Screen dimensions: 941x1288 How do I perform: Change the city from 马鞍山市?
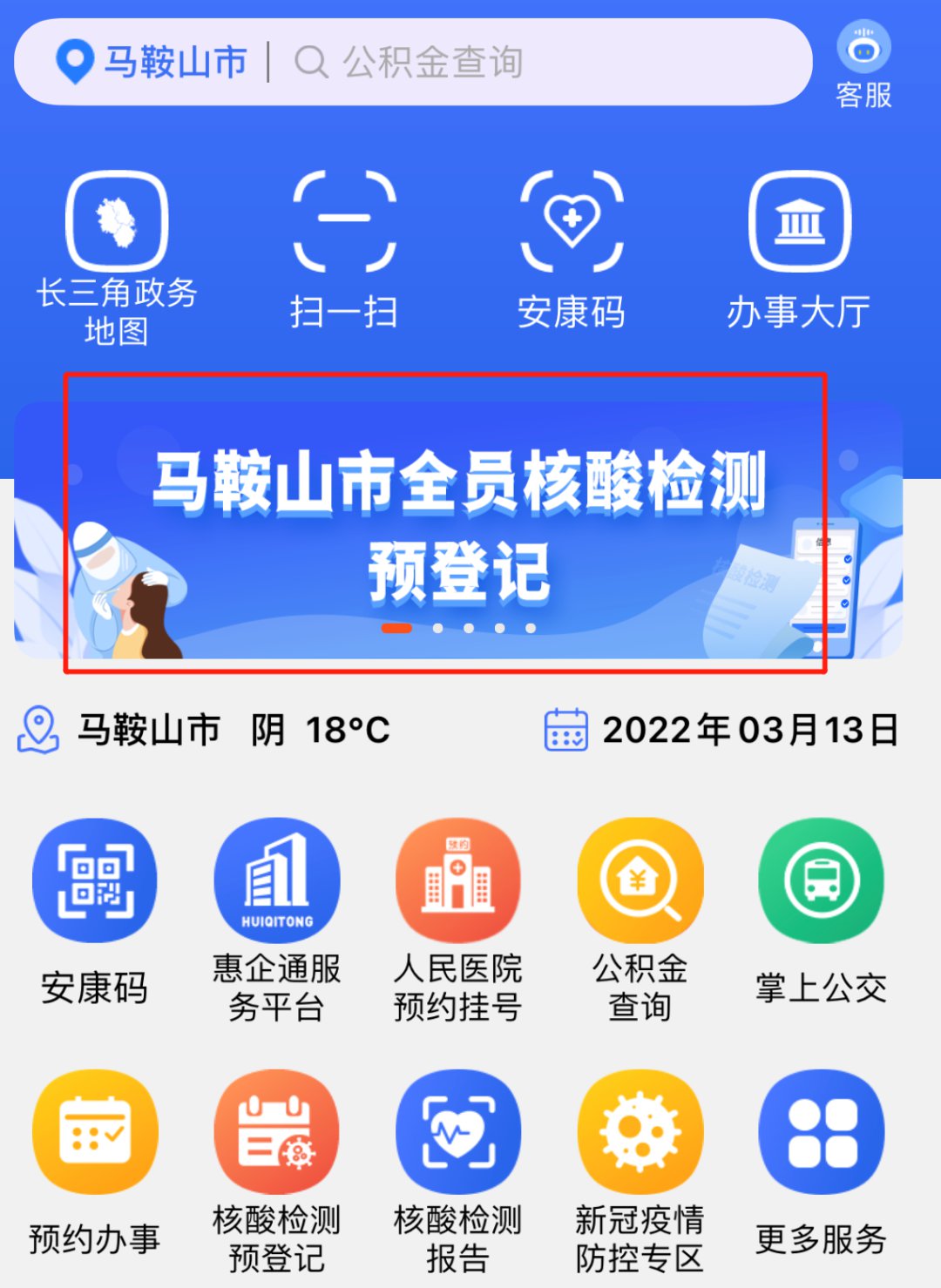[152, 63]
